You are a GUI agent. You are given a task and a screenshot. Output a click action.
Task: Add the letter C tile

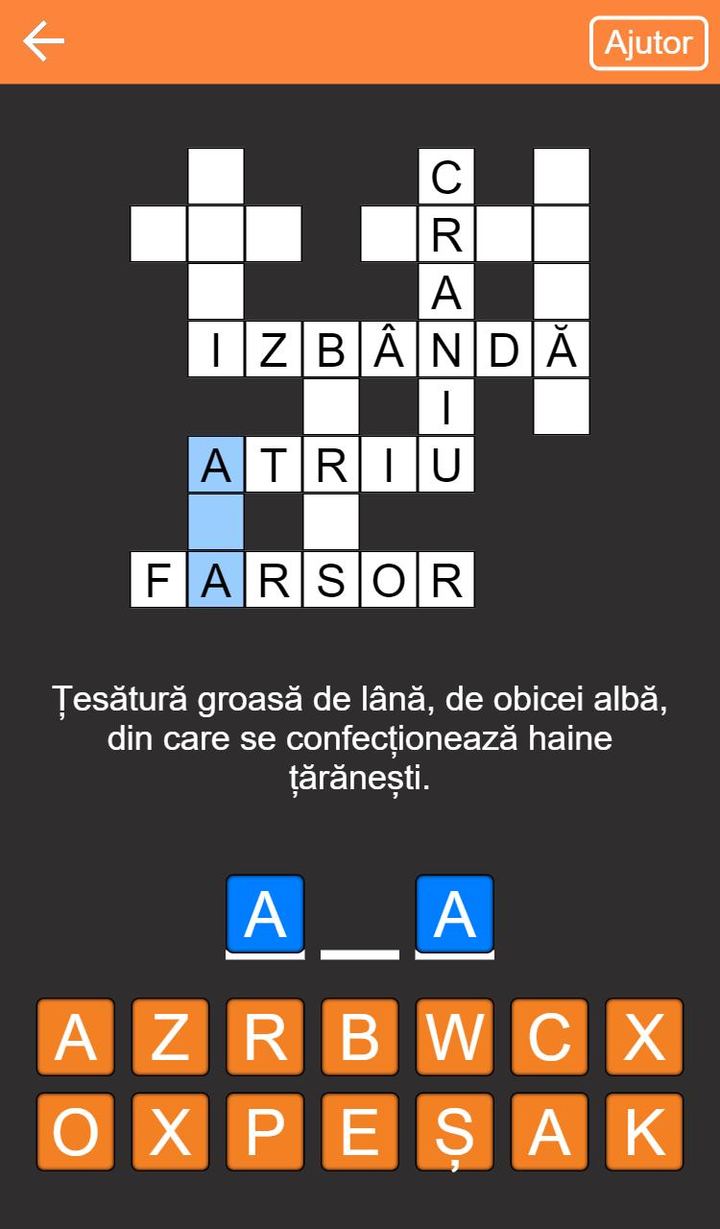[x=549, y=1037]
